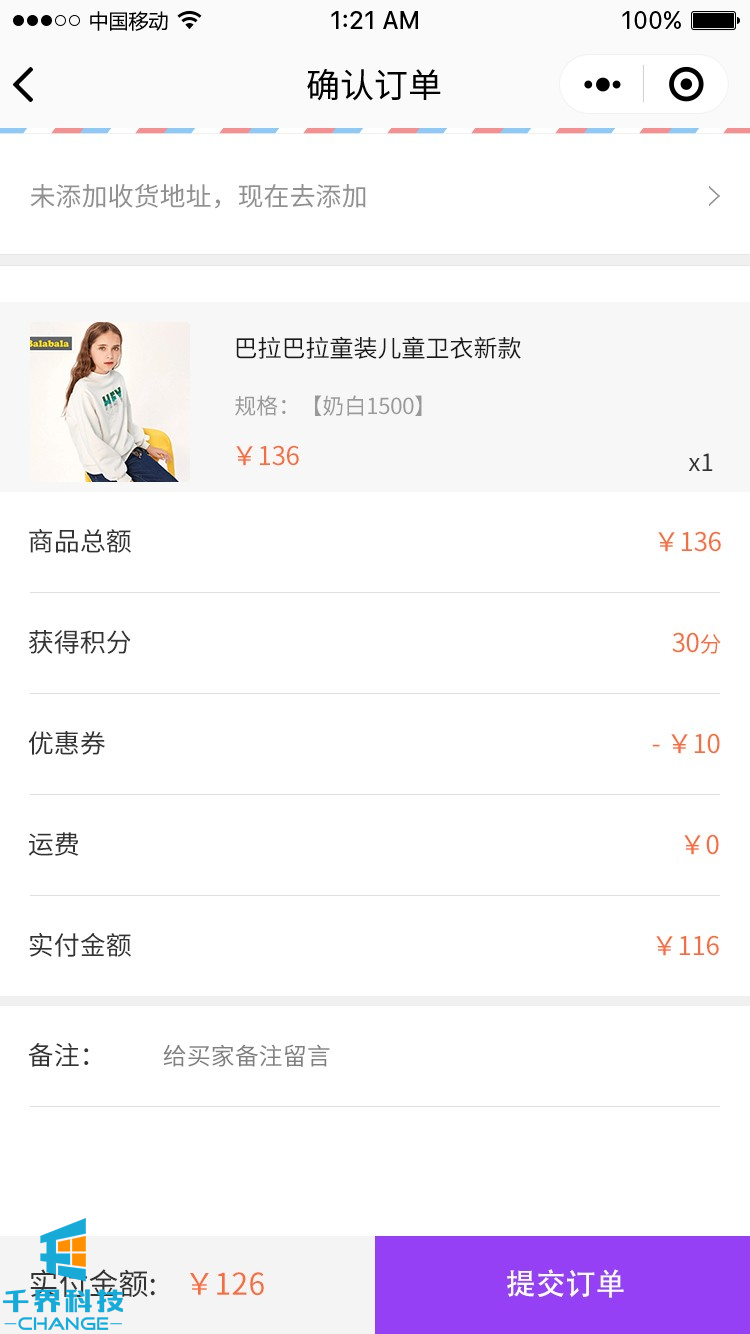Open the mini program more options menu
Viewport: 750px width, 1334px height.
[x=602, y=85]
